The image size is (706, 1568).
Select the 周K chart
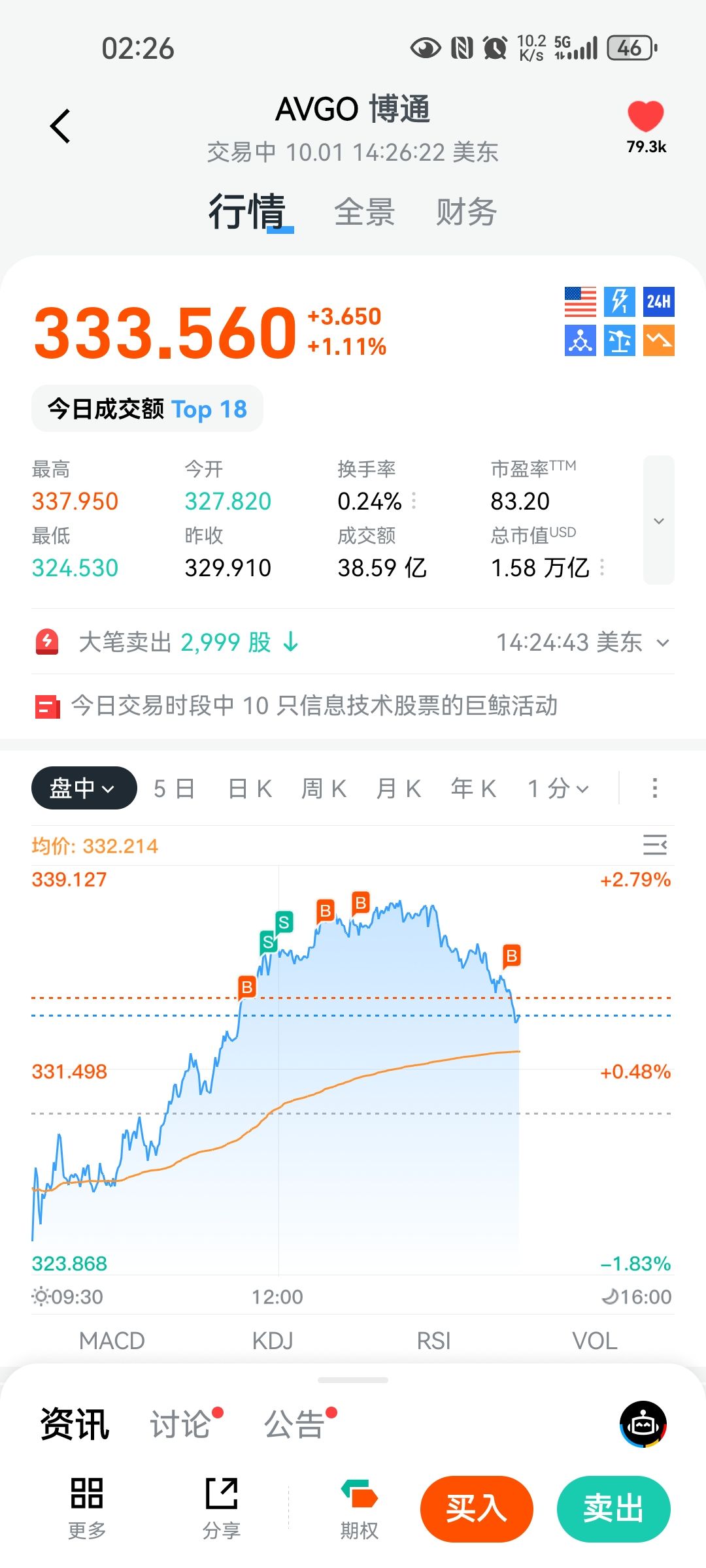click(x=324, y=789)
